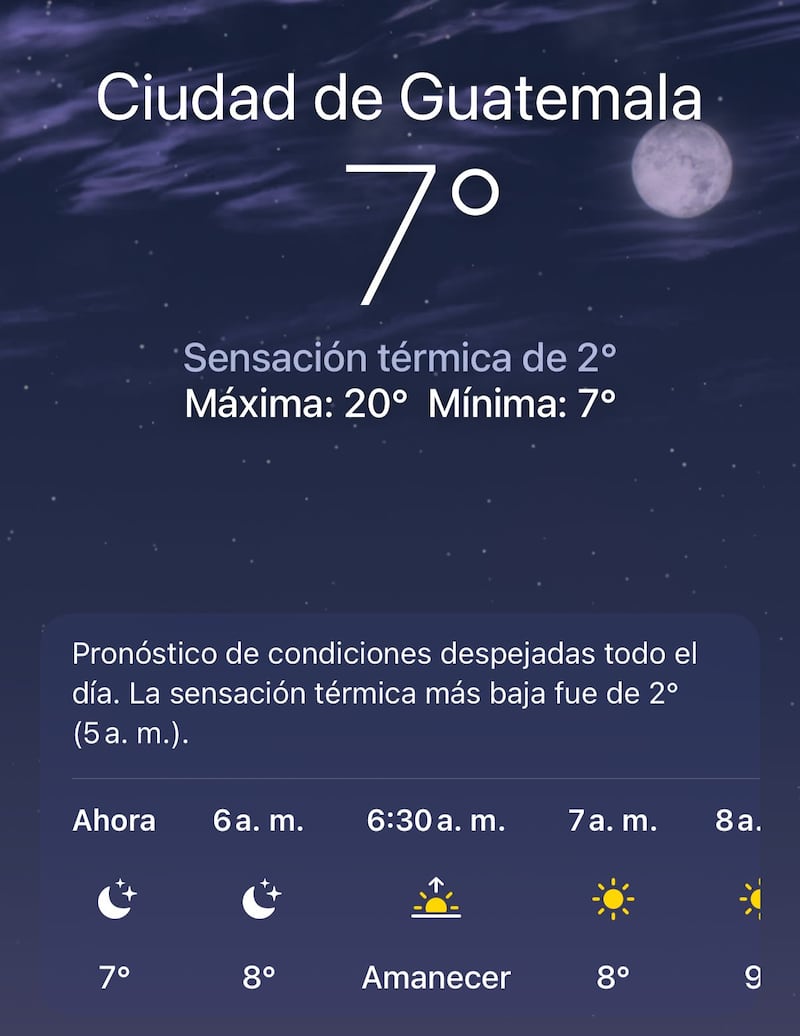Tap the full moon graphic in the sky
This screenshot has width=800, height=1036.
coord(684,170)
